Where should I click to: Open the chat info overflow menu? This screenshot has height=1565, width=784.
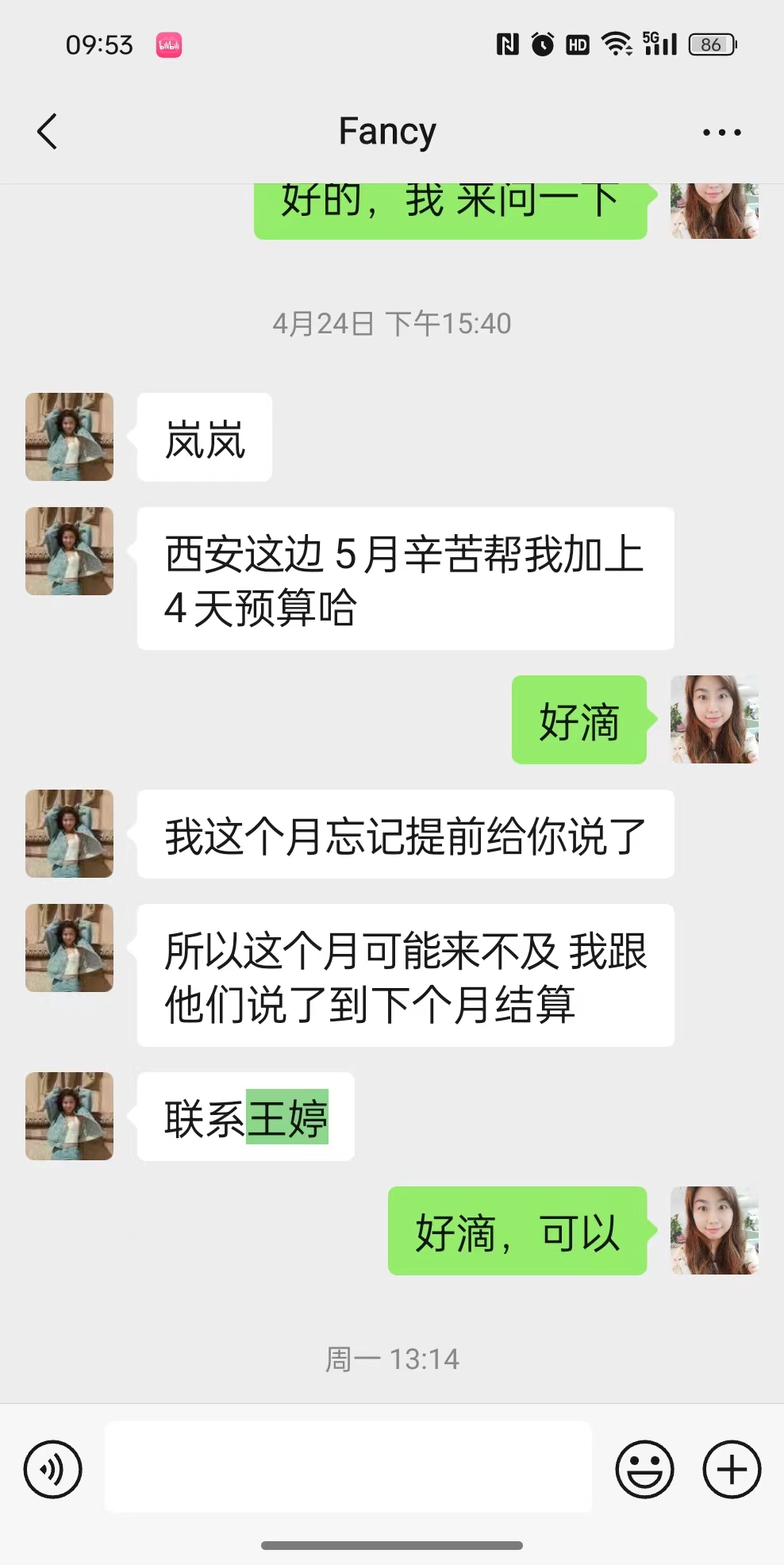click(721, 133)
